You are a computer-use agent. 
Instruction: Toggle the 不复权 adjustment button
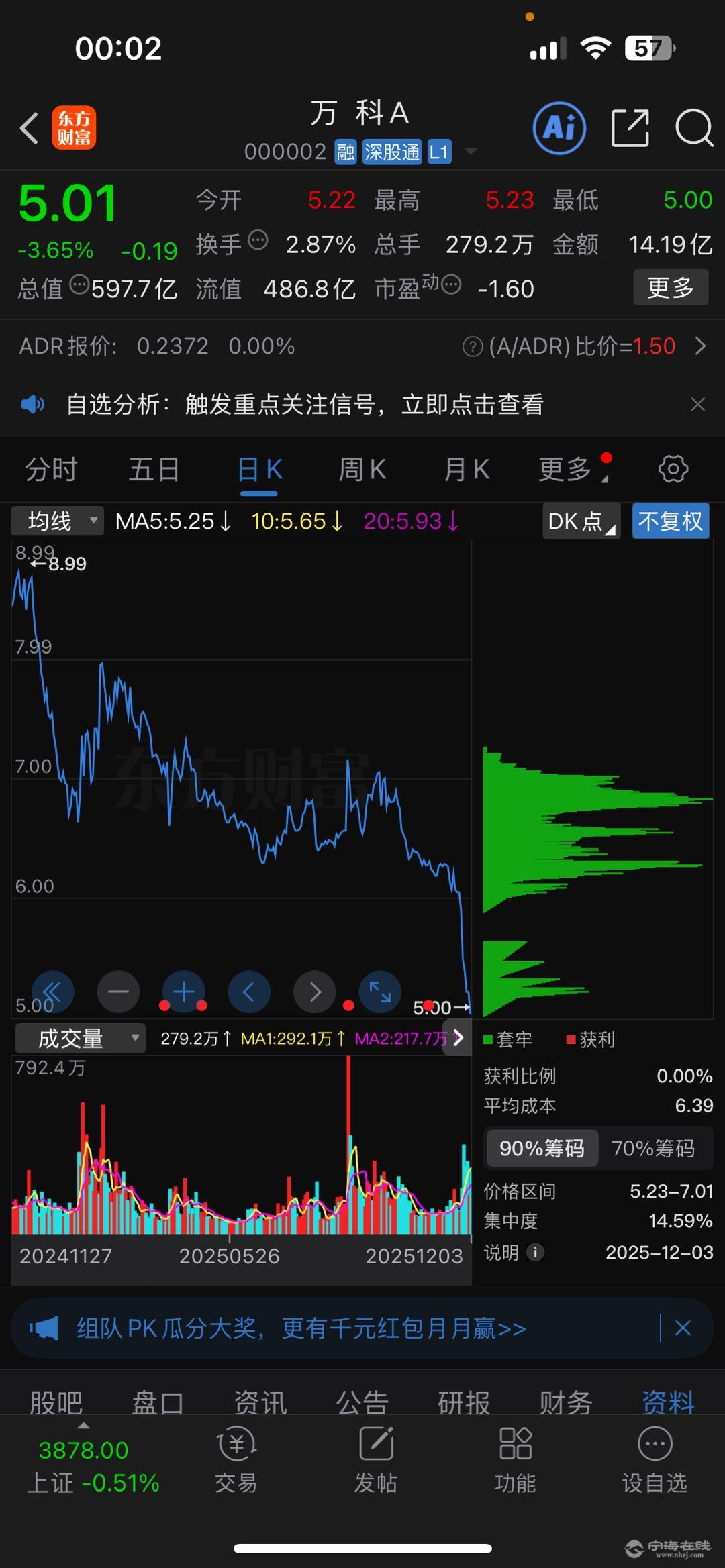tap(670, 521)
